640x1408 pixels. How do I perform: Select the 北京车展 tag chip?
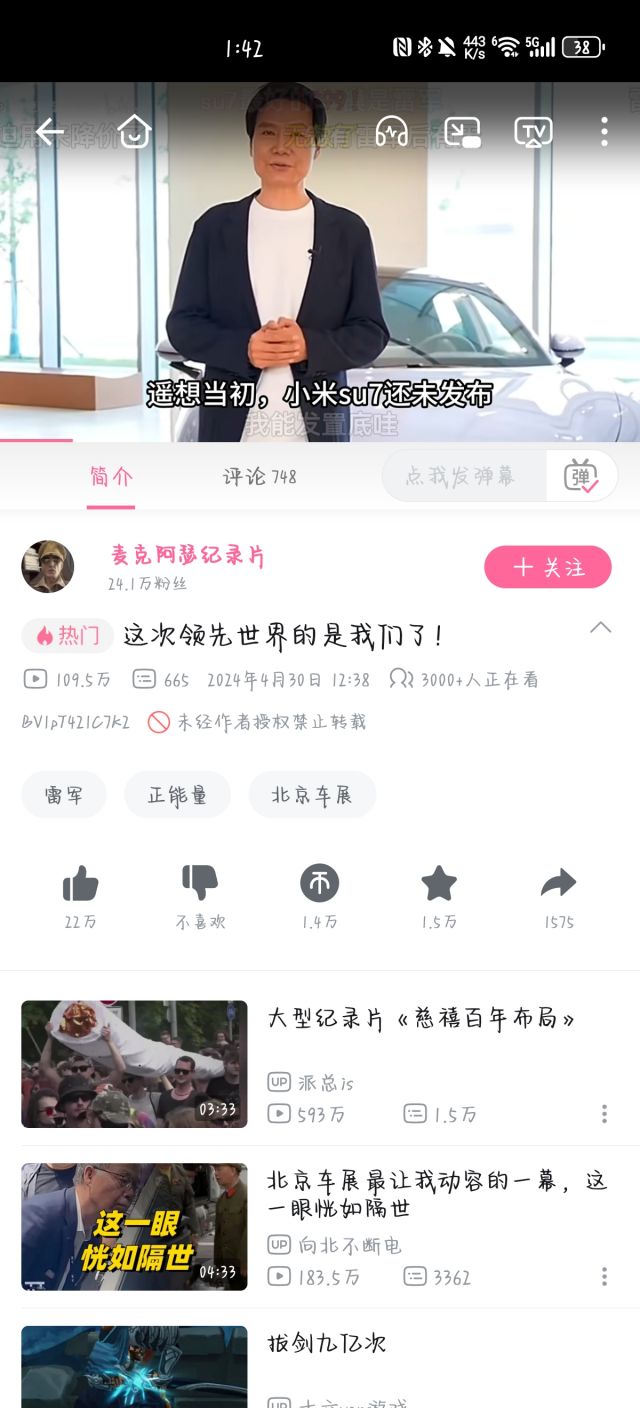tap(312, 795)
